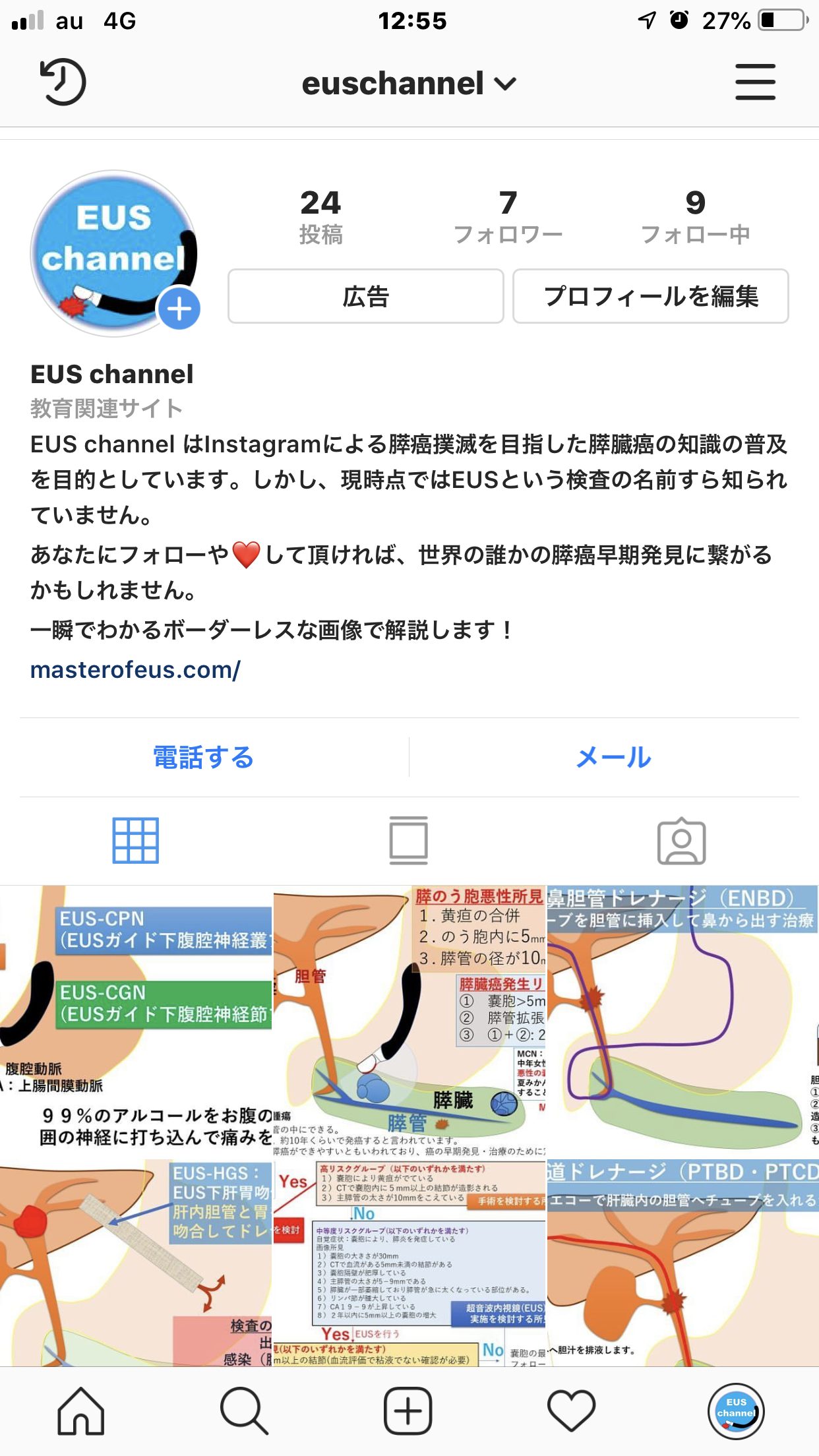
Task: Switch to the grid view tab
Action: [x=136, y=841]
